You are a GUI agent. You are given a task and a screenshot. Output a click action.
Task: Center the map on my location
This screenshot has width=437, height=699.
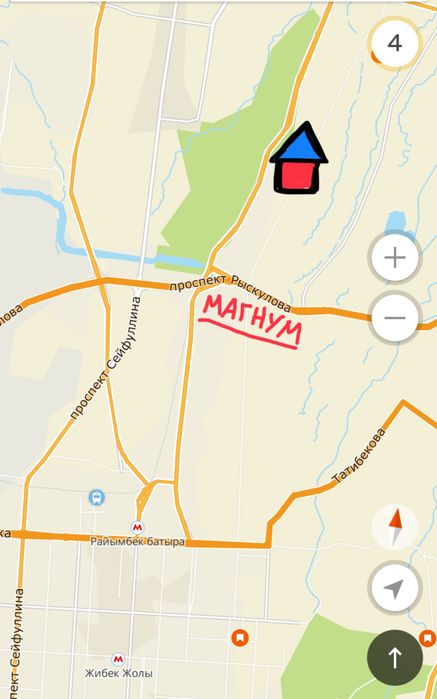(395, 588)
